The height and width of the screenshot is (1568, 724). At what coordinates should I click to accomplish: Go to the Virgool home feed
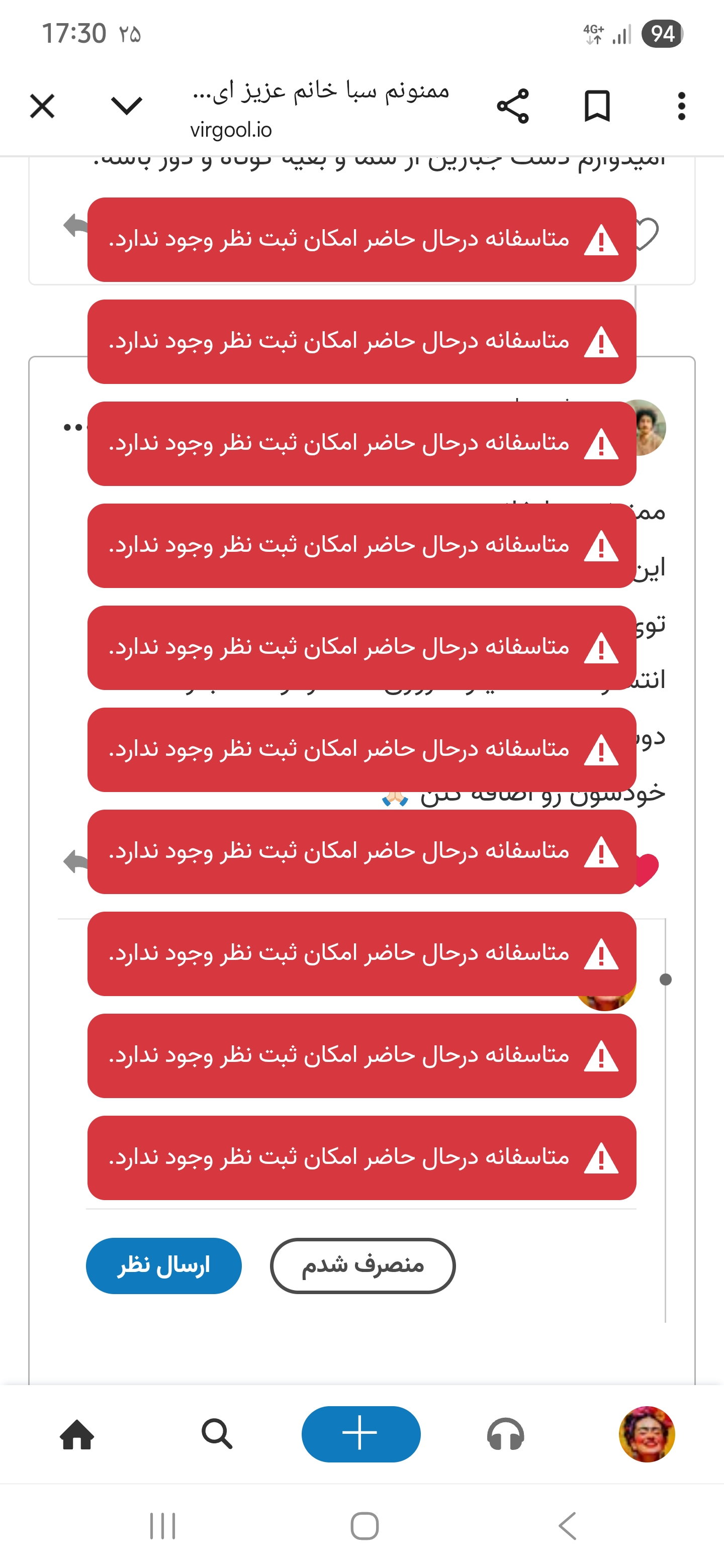click(76, 1434)
